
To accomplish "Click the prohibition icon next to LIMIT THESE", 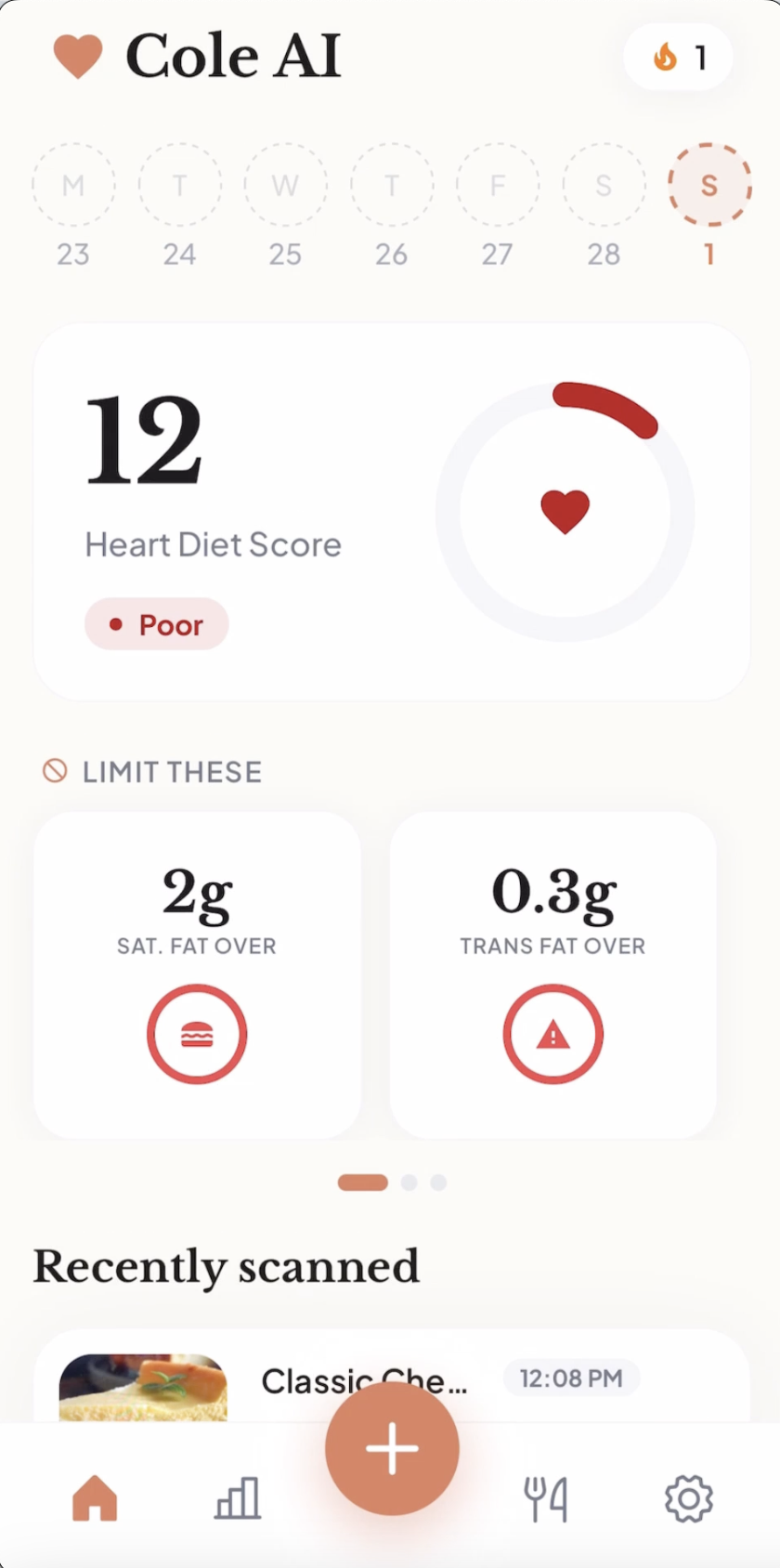I will coord(54,771).
